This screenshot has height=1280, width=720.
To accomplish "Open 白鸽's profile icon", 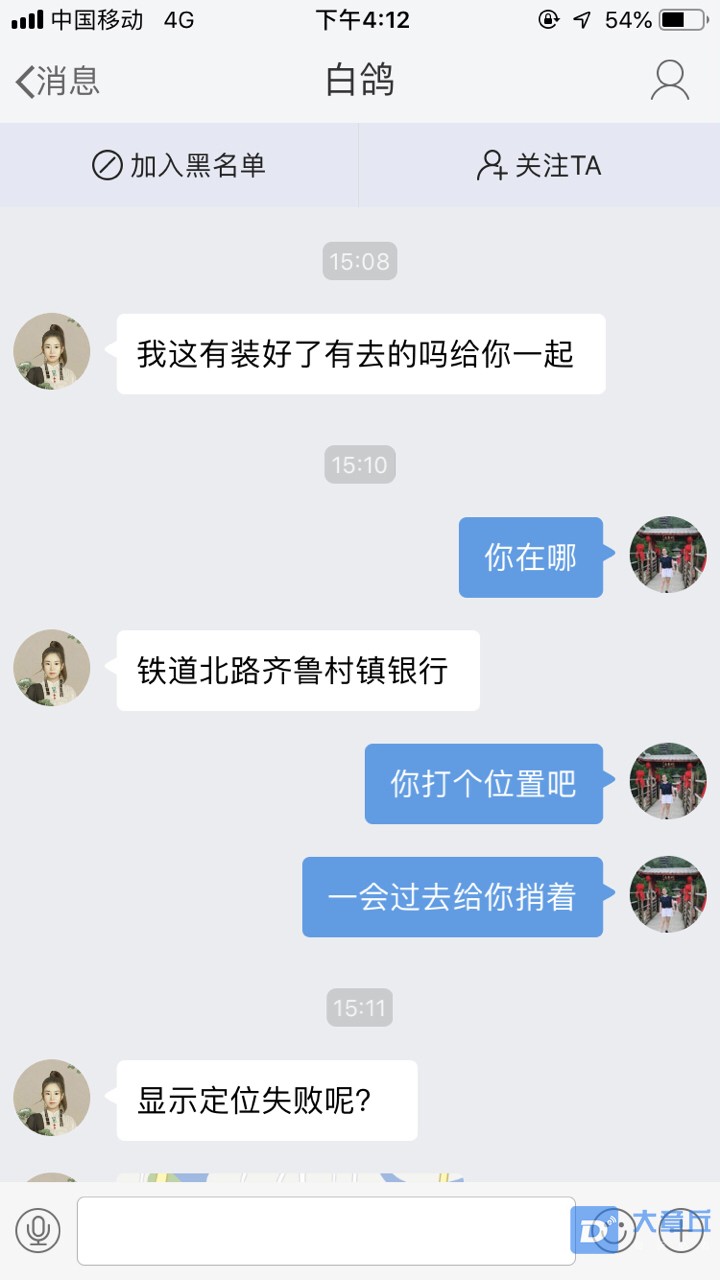I will (669, 81).
